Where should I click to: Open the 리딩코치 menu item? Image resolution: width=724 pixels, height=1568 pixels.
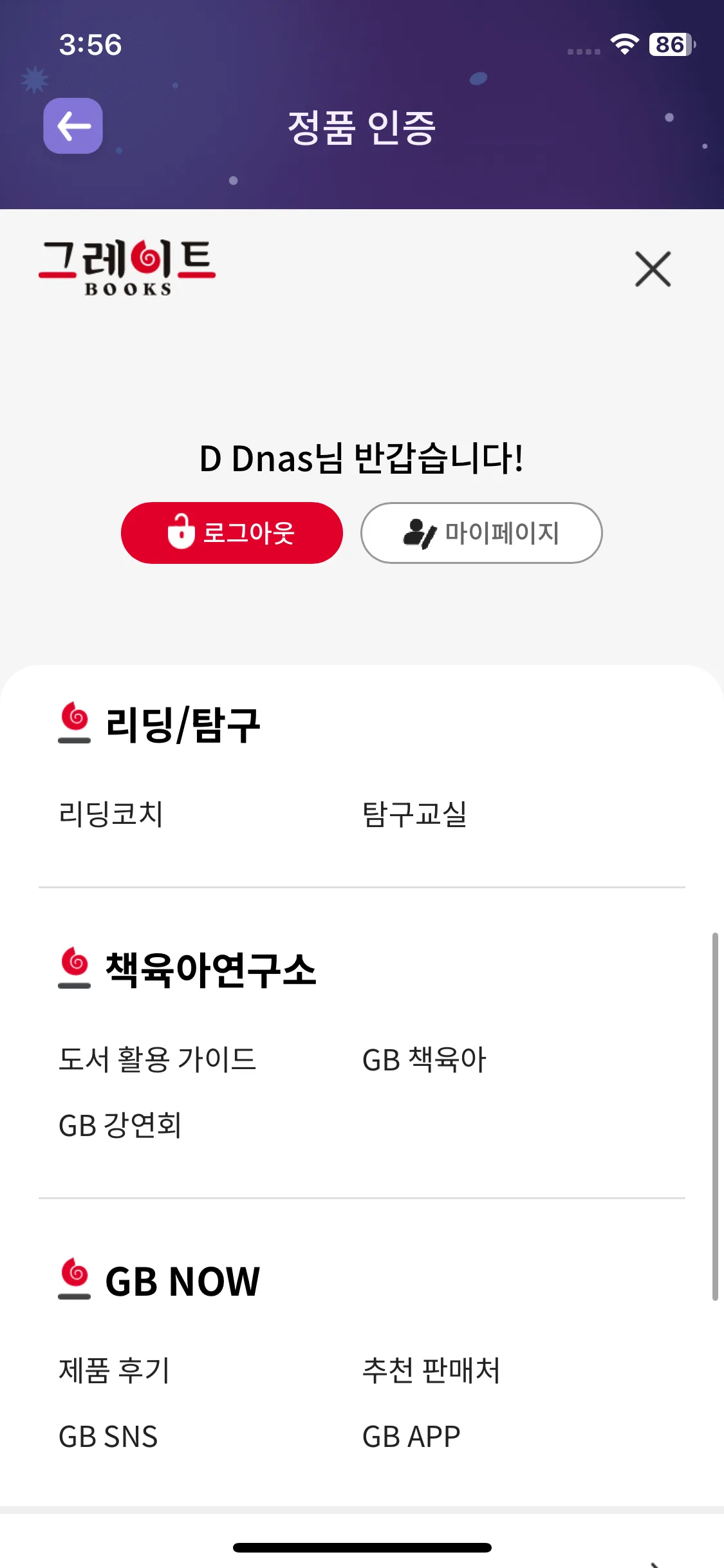point(111,814)
